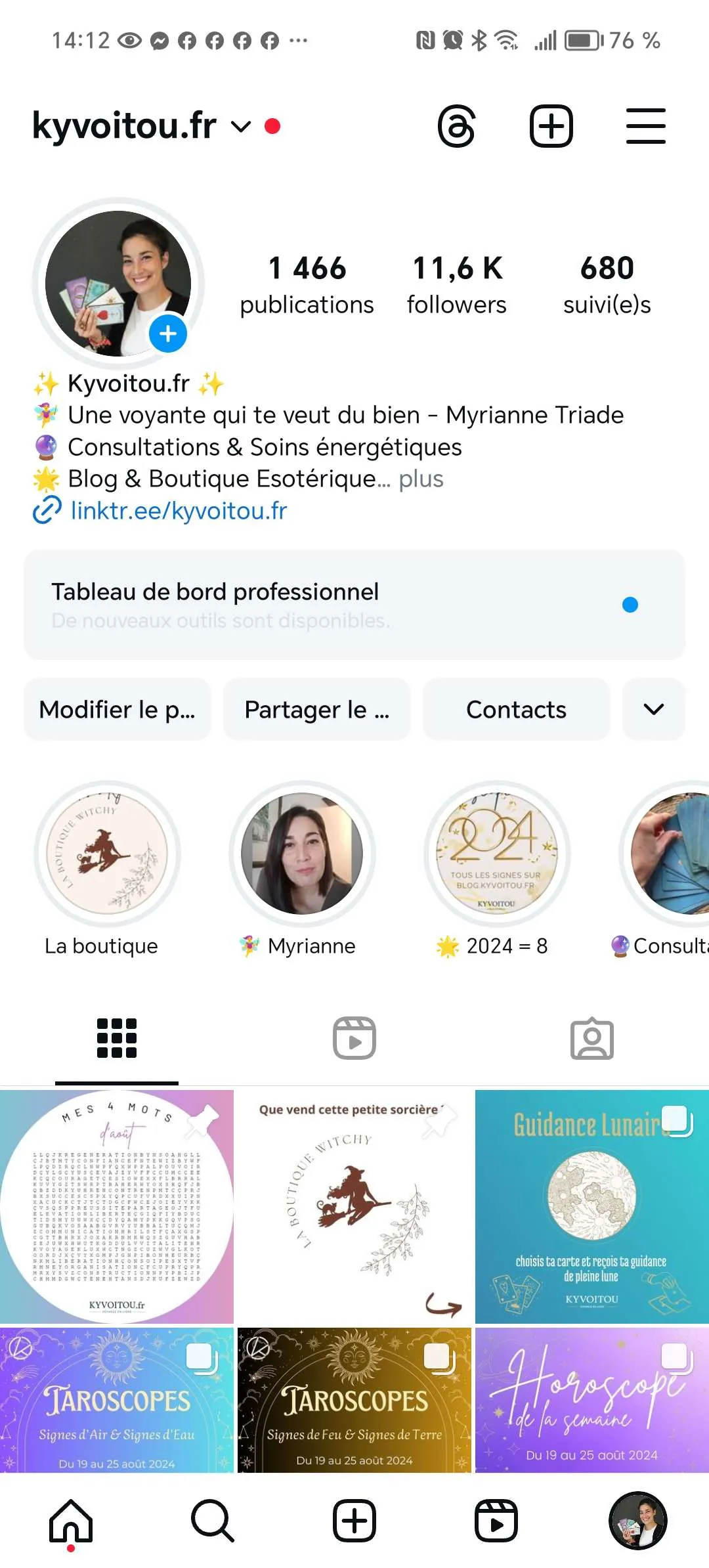Image resolution: width=709 pixels, height=1568 pixels.
Task: Tap Partager le profil button
Action: tap(317, 709)
